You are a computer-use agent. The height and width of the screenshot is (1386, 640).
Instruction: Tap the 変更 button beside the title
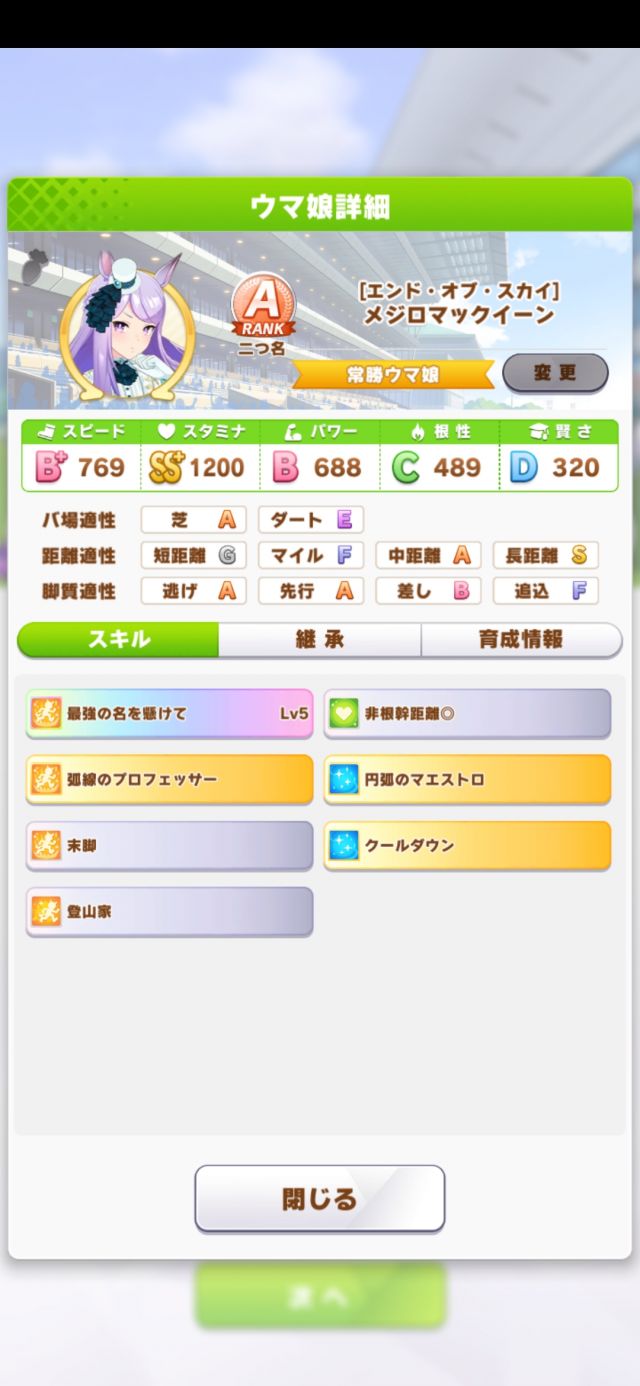(x=555, y=373)
